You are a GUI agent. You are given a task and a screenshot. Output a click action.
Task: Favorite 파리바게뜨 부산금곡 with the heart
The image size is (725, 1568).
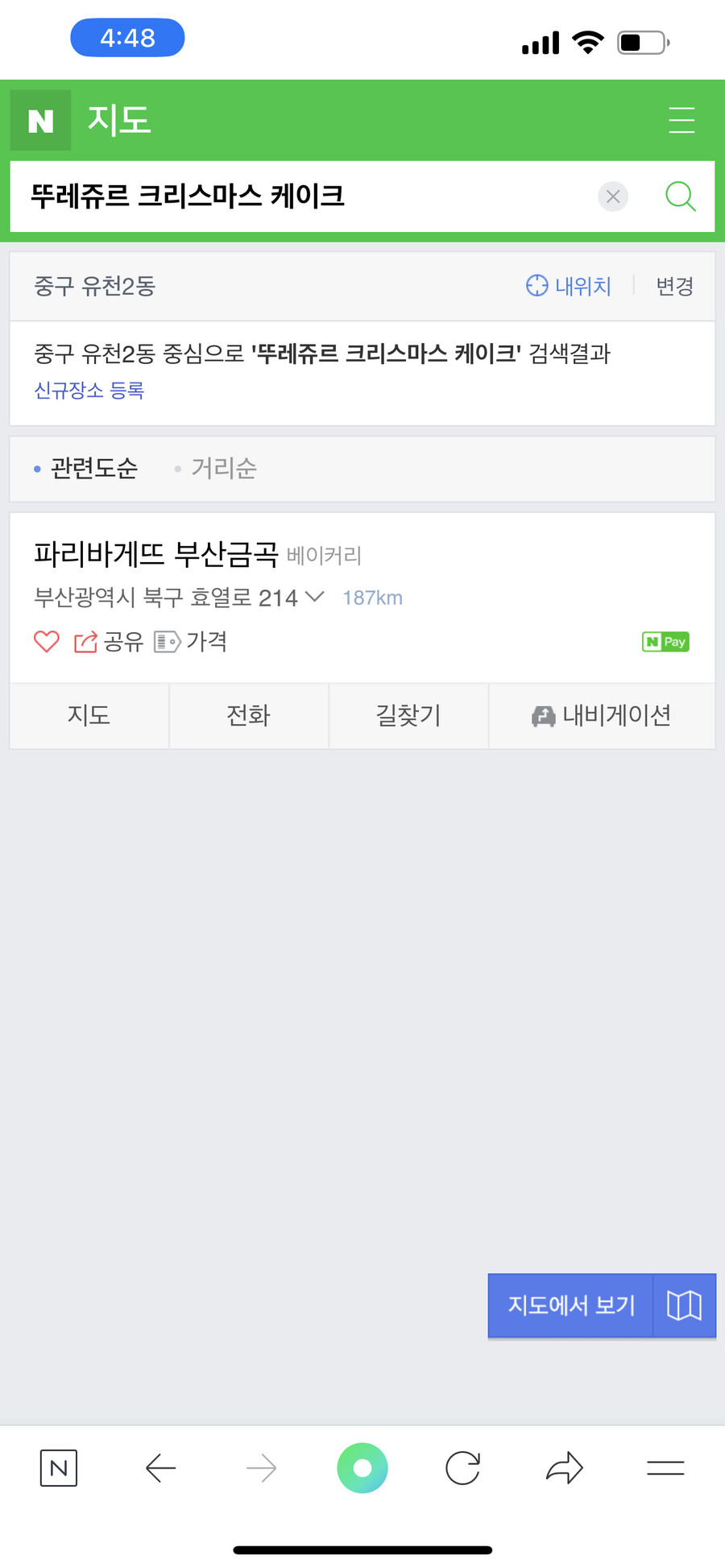(46, 641)
